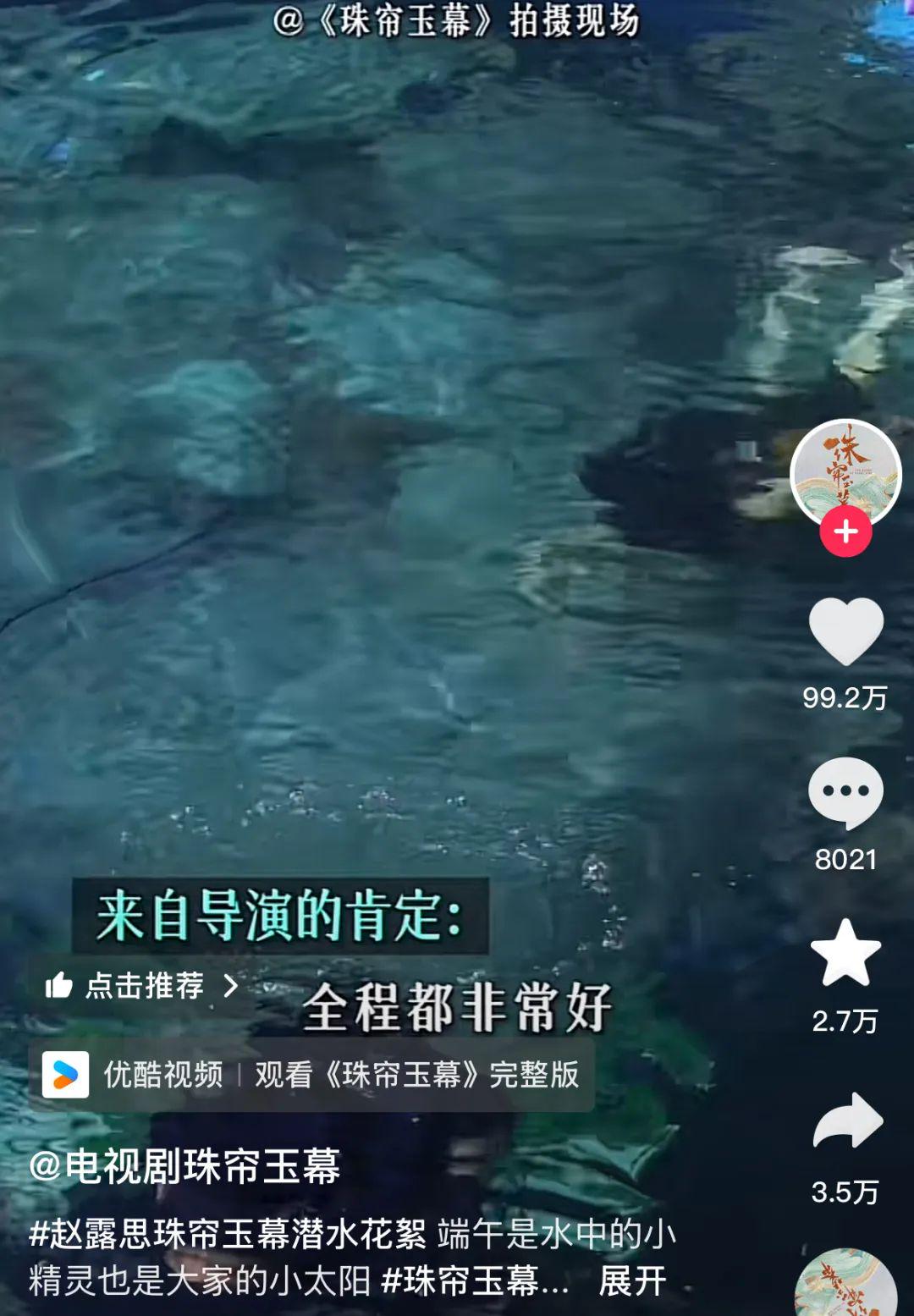This screenshot has width=914, height=1316.
Task: Expand the caption with 展开
Action: pyautogui.click(x=632, y=1281)
